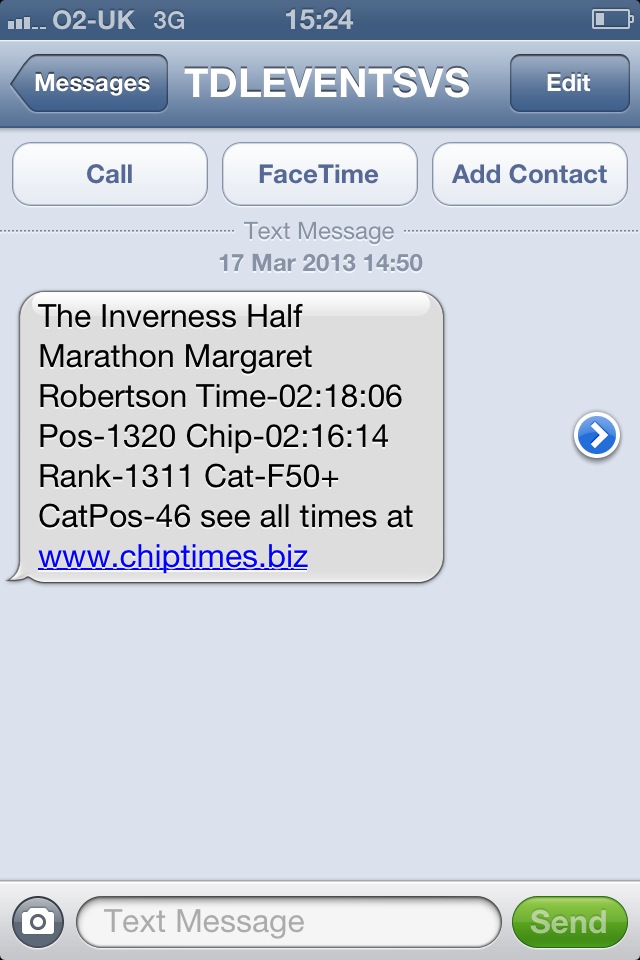Tap the green Send button
Screen dimensions: 640x960
pyautogui.click(x=568, y=921)
